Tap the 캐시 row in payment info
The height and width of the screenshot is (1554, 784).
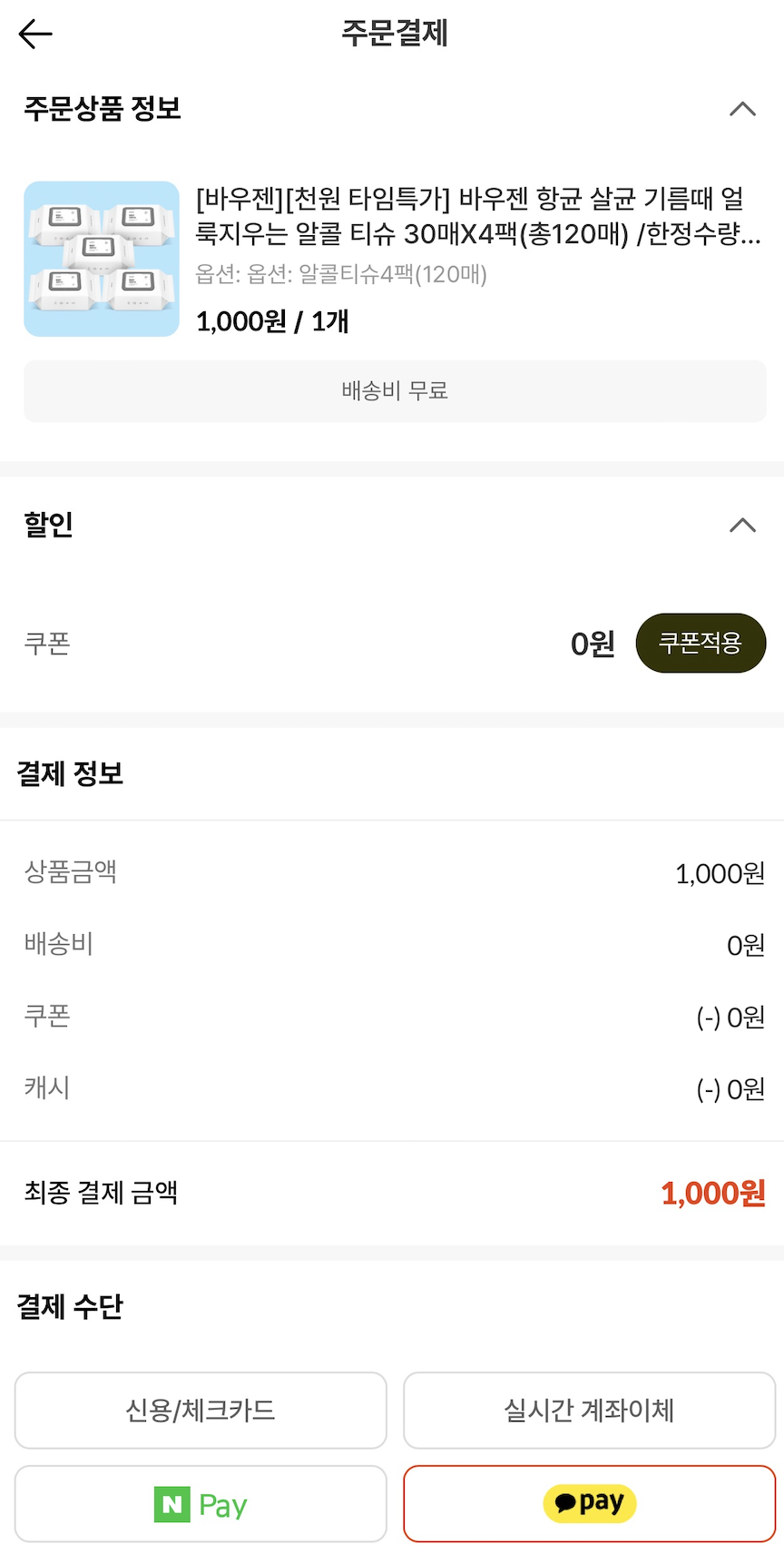[x=392, y=1088]
